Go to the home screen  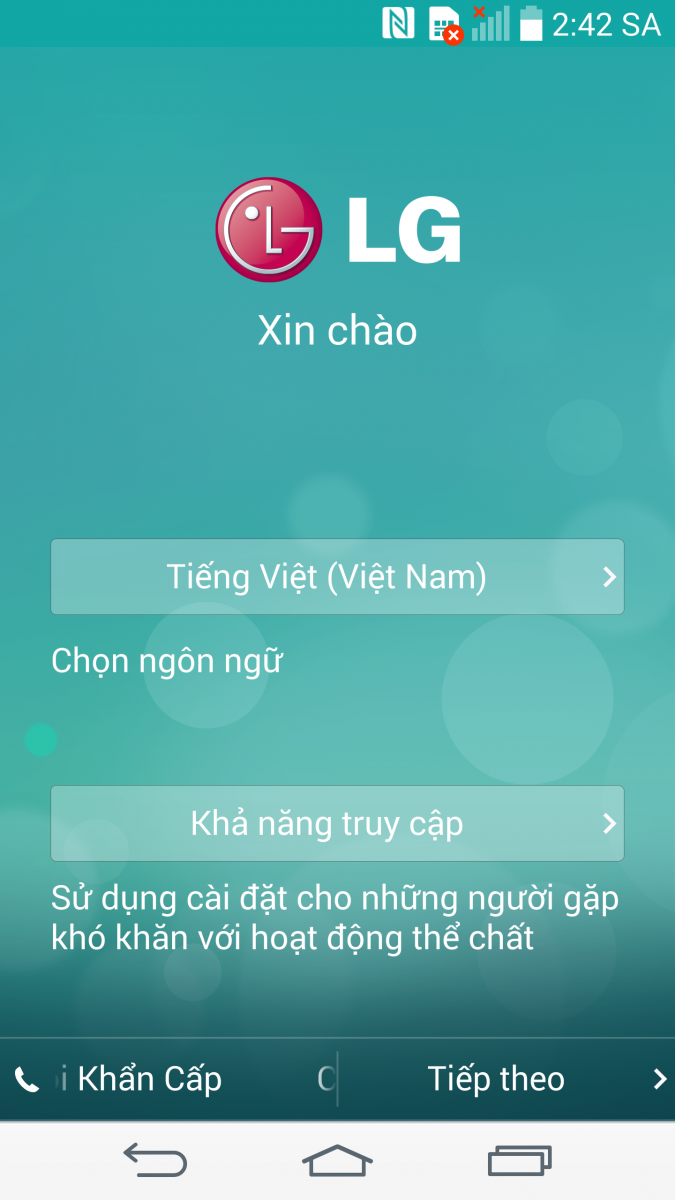337,1161
